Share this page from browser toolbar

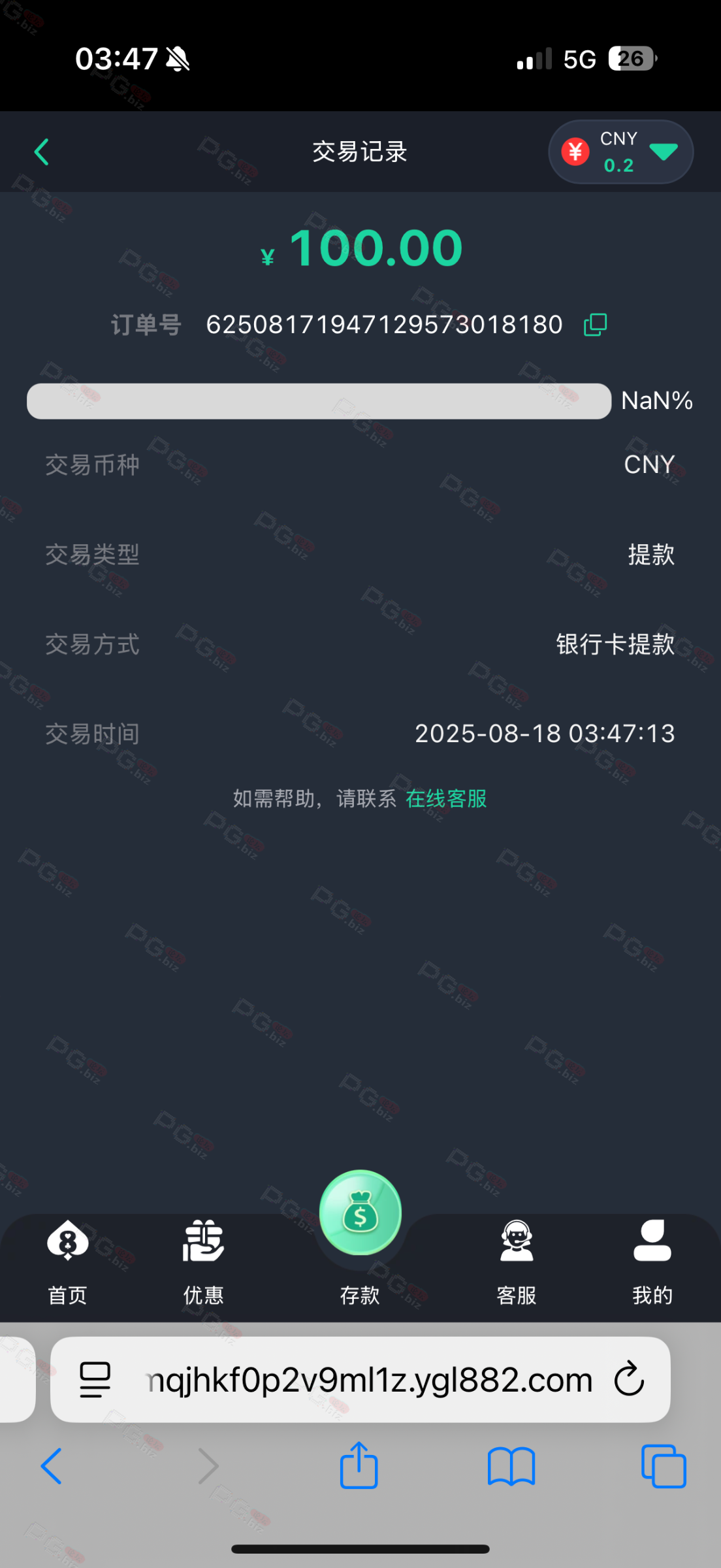pos(359,1466)
